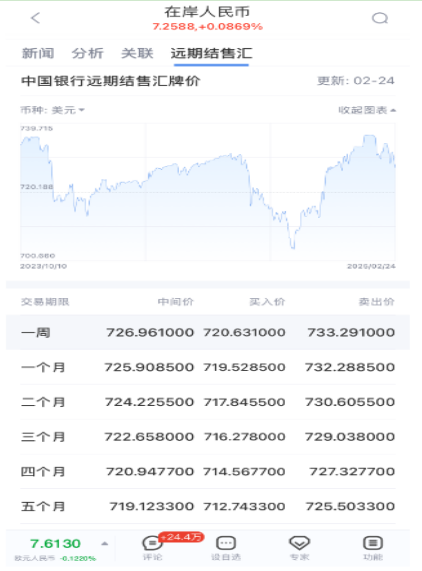422x571 pixels.
Task: Open the search icon at top right
Action: (380, 18)
